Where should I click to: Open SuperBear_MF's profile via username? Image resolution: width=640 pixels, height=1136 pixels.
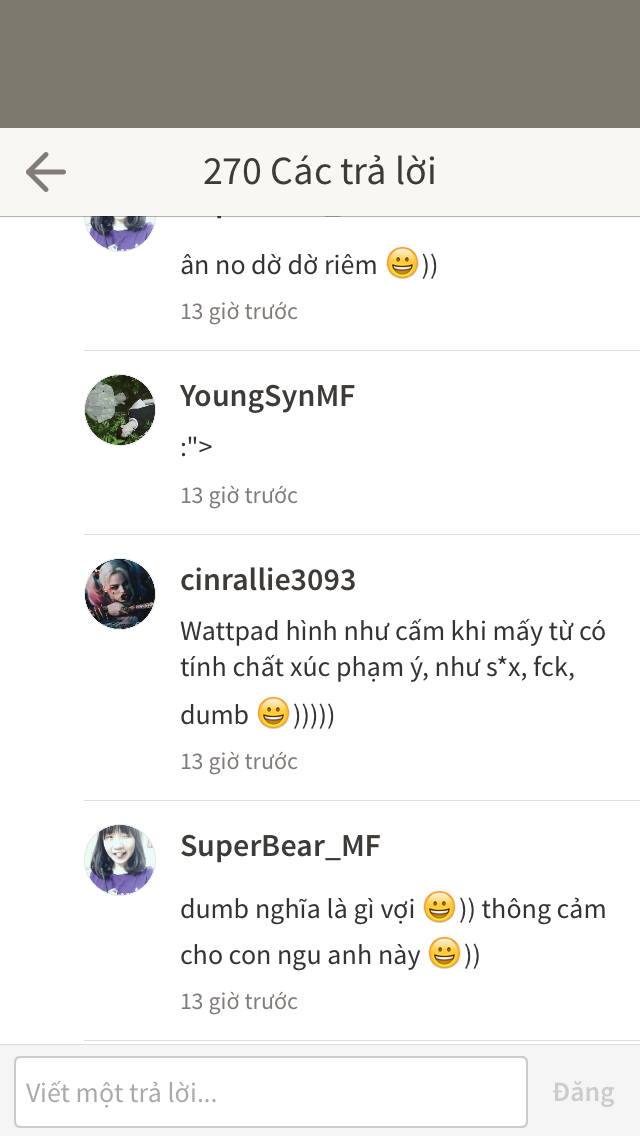tap(280, 845)
